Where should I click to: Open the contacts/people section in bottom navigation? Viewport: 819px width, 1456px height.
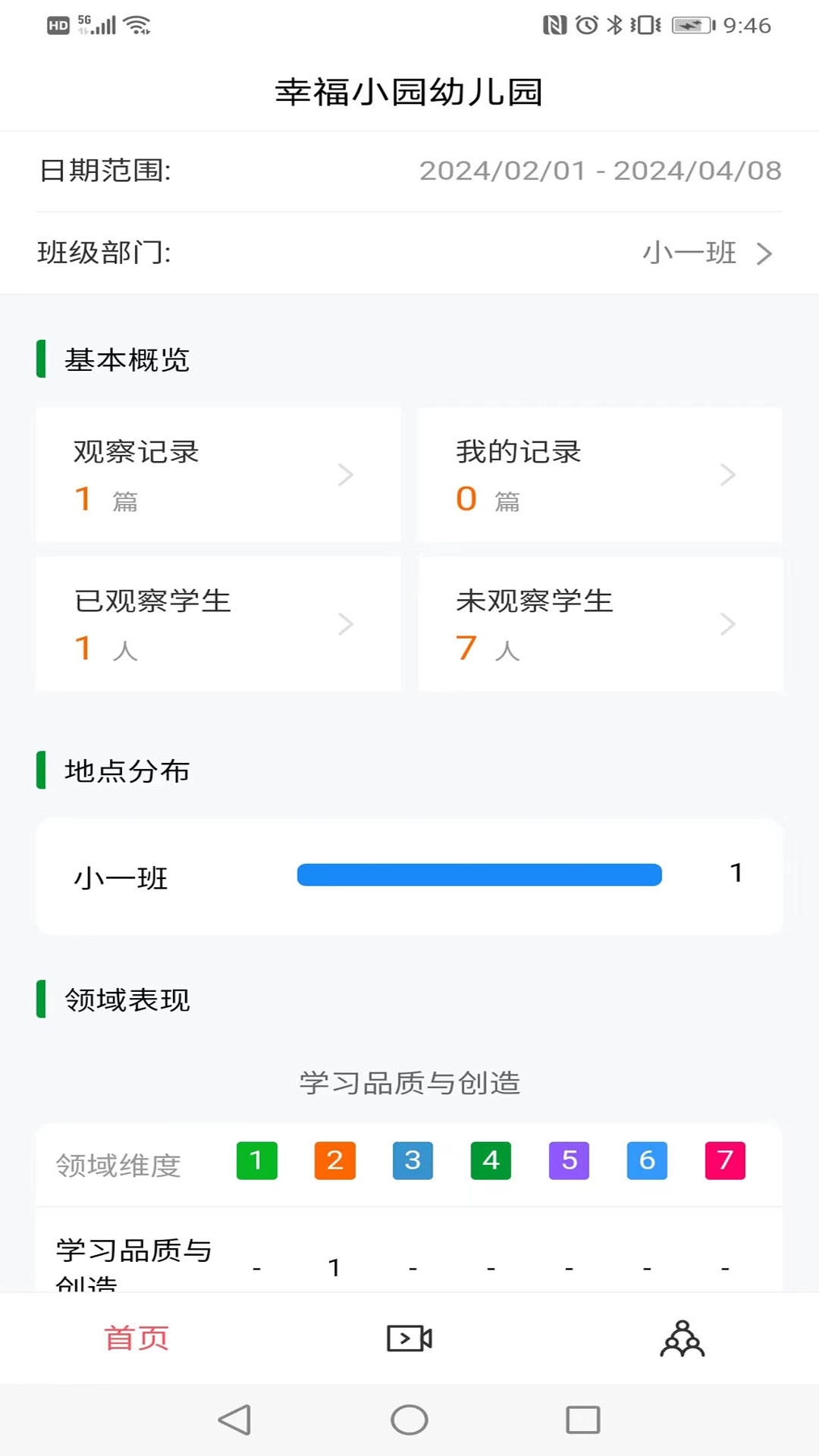pos(680,1338)
